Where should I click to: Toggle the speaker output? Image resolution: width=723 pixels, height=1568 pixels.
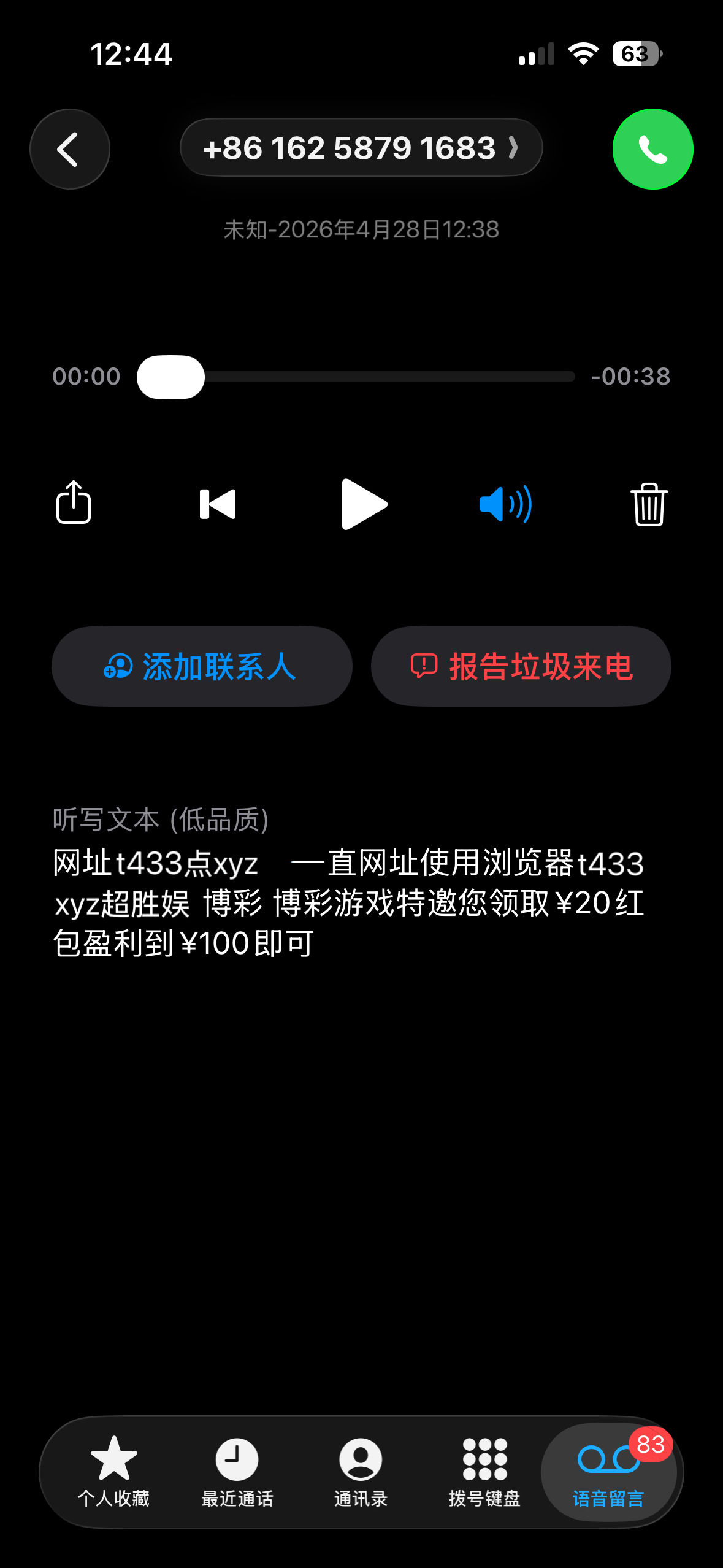point(505,504)
